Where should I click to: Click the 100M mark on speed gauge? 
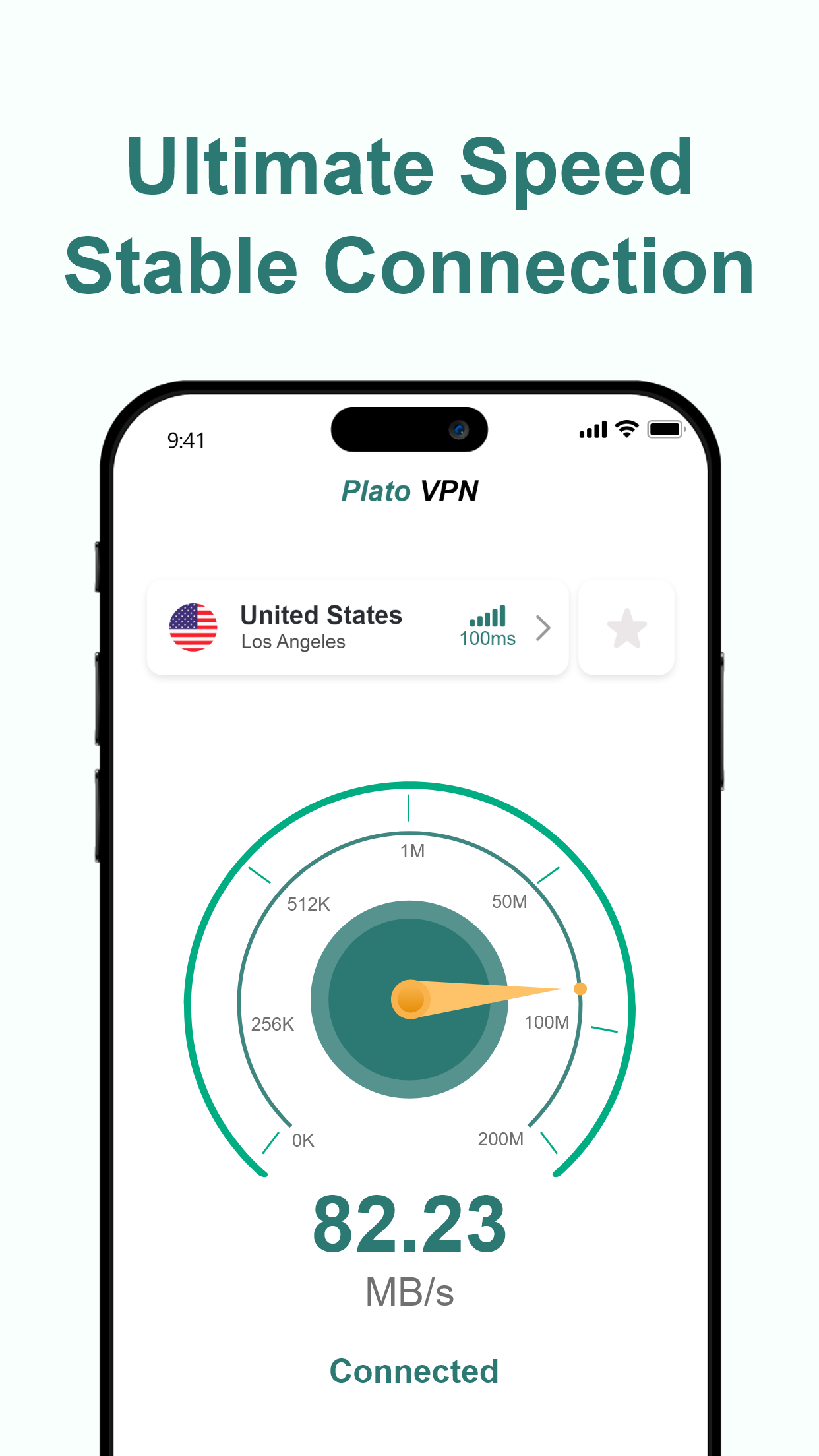point(547,1021)
